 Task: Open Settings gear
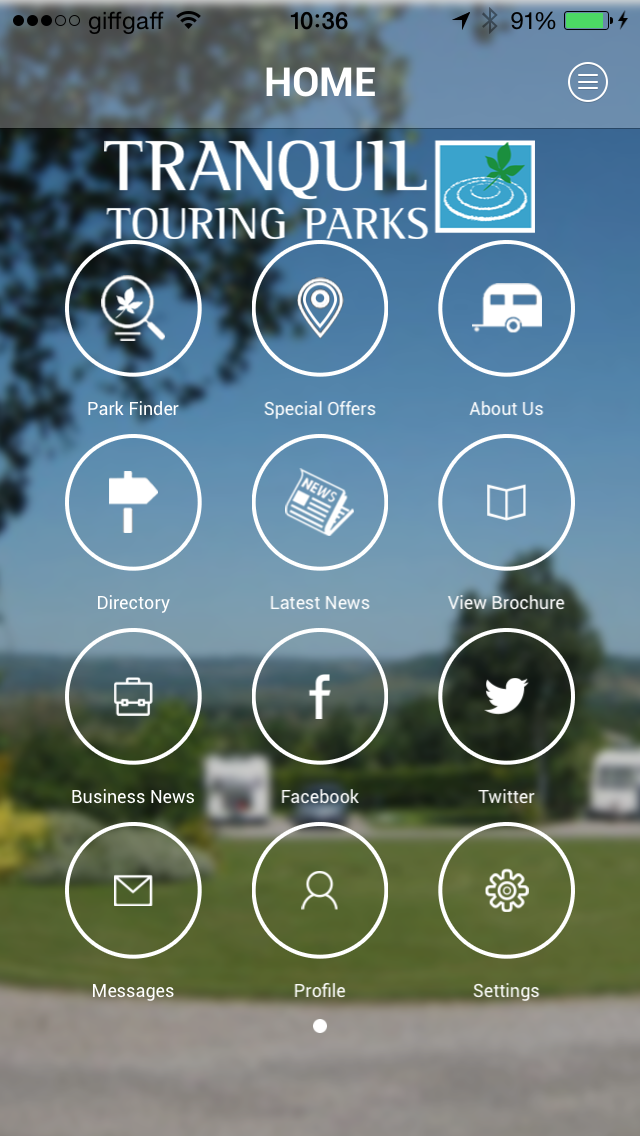pyautogui.click(x=507, y=891)
